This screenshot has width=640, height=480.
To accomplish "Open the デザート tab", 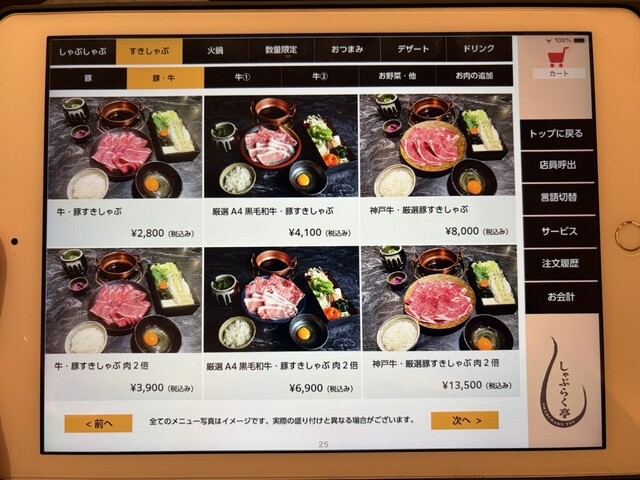I will click(x=412, y=50).
